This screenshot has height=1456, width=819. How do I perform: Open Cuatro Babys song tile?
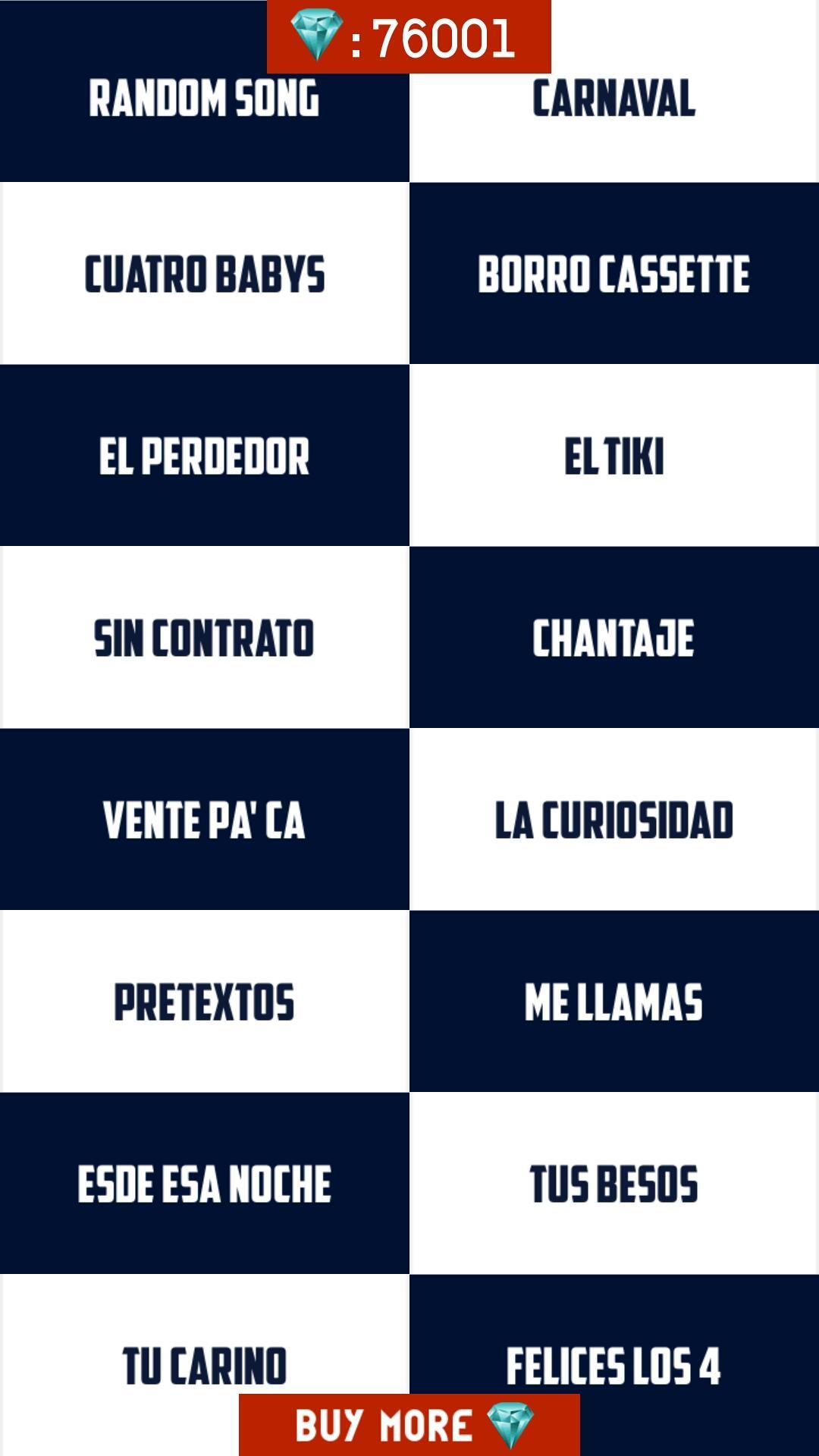click(204, 274)
